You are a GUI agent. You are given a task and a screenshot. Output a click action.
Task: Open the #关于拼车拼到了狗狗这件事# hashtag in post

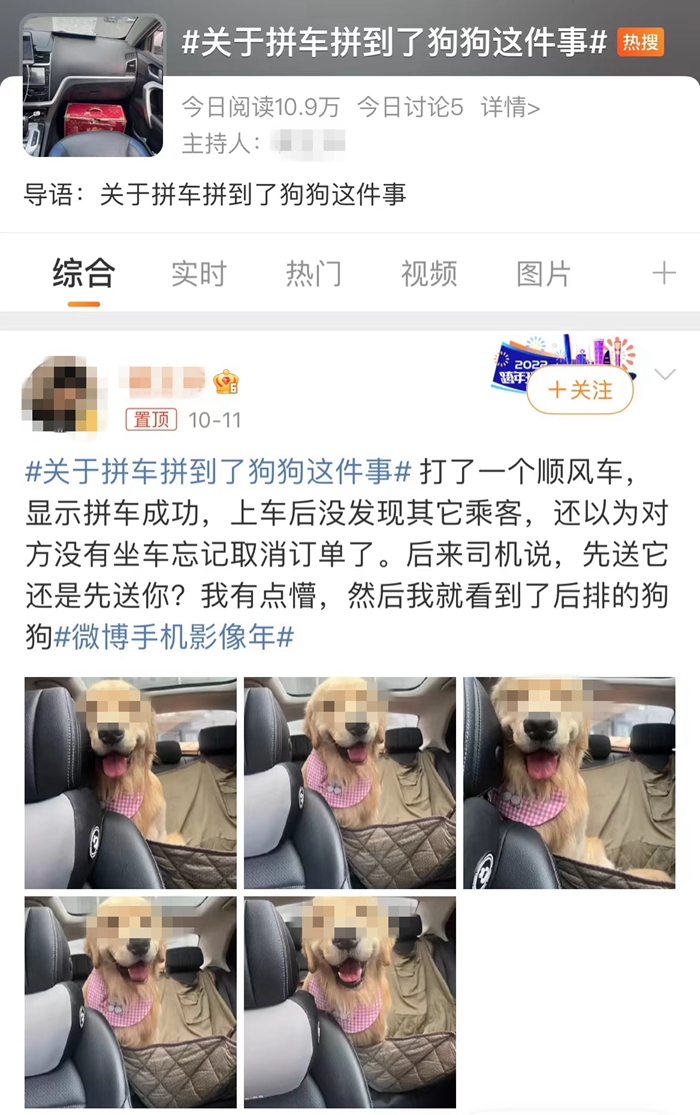click(x=218, y=470)
